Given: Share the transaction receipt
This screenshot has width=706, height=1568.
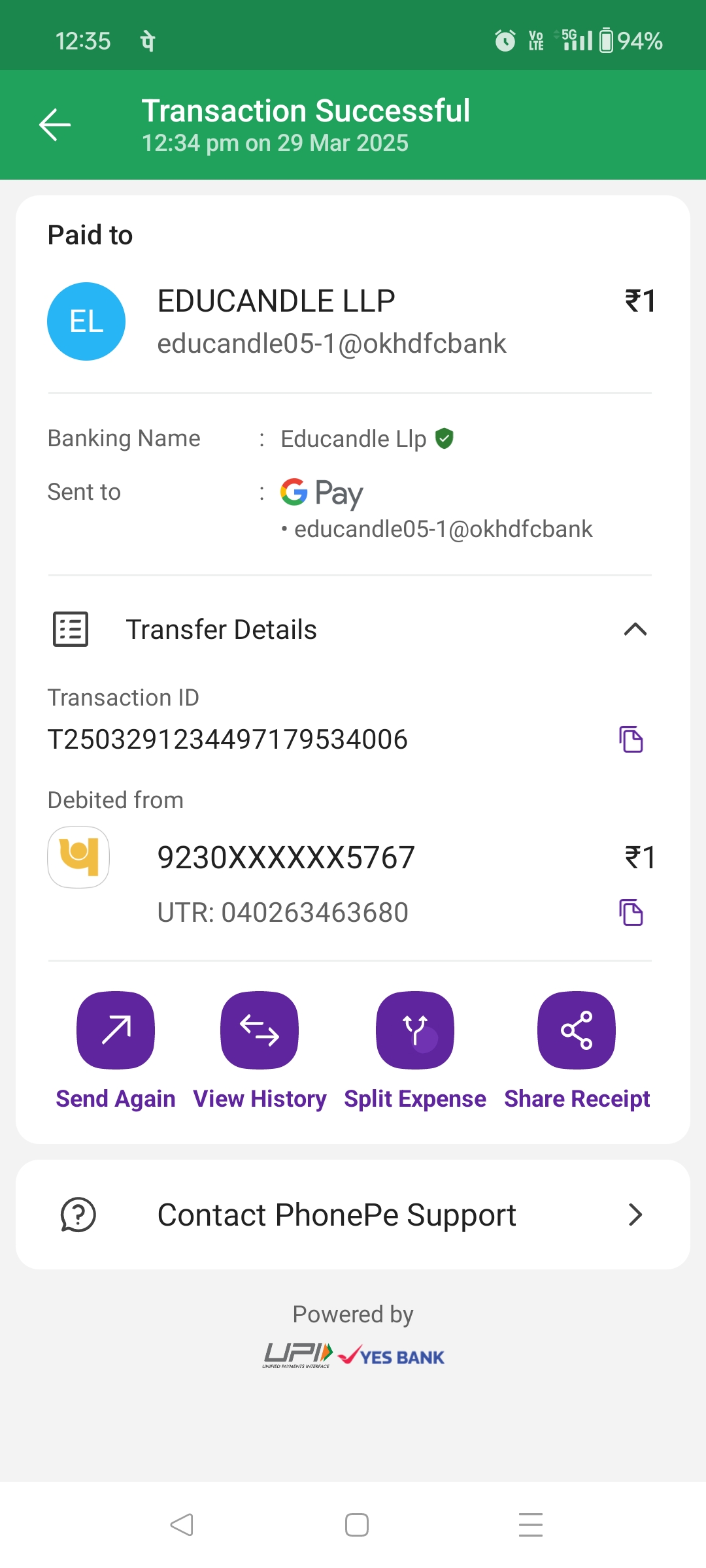Looking at the screenshot, I should 577,1030.
